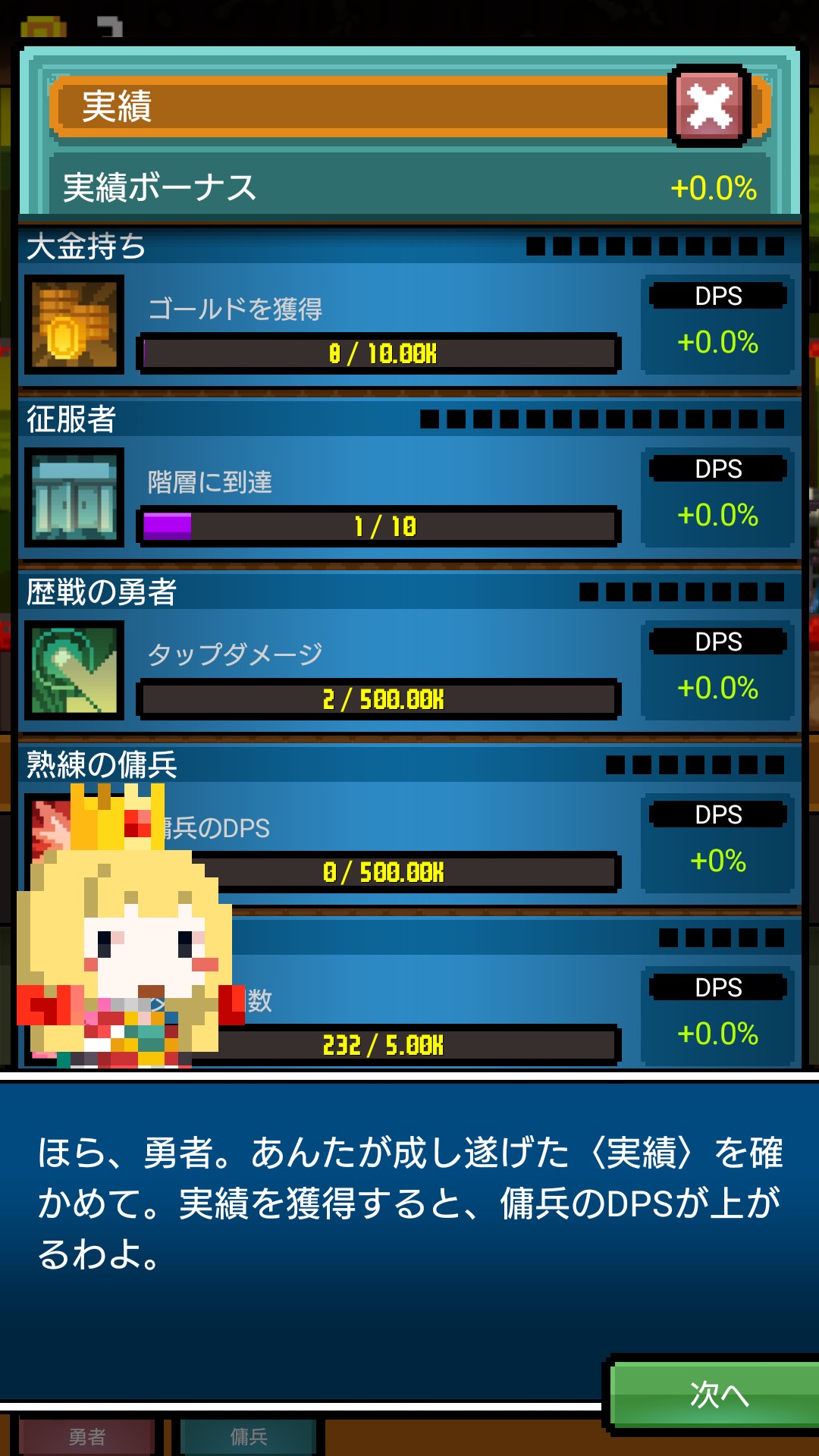Switch to the 勇者 tab
This screenshot has height=1456, width=819.
point(87,1436)
